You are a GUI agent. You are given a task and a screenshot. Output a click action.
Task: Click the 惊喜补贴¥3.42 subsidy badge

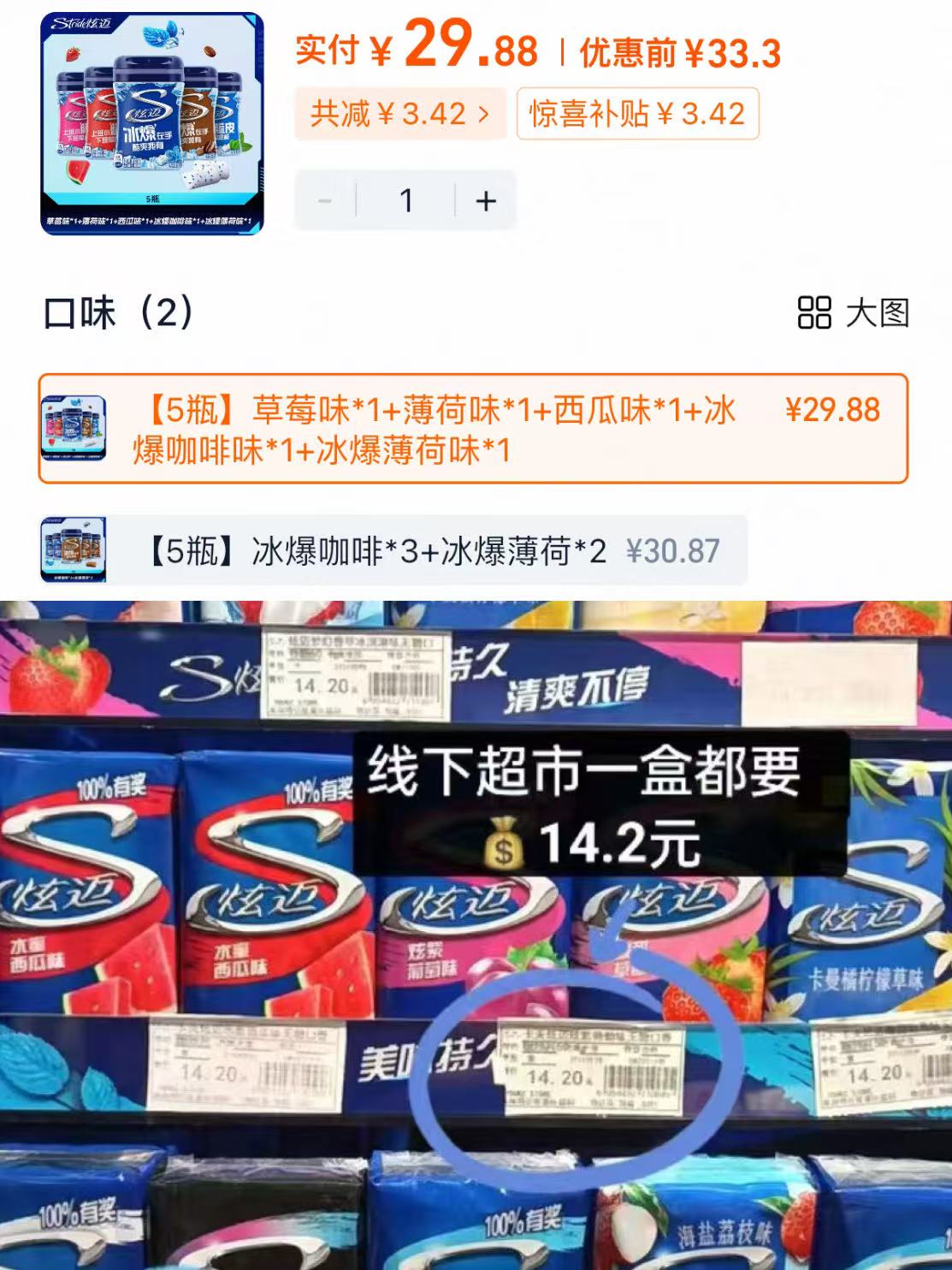point(637,112)
